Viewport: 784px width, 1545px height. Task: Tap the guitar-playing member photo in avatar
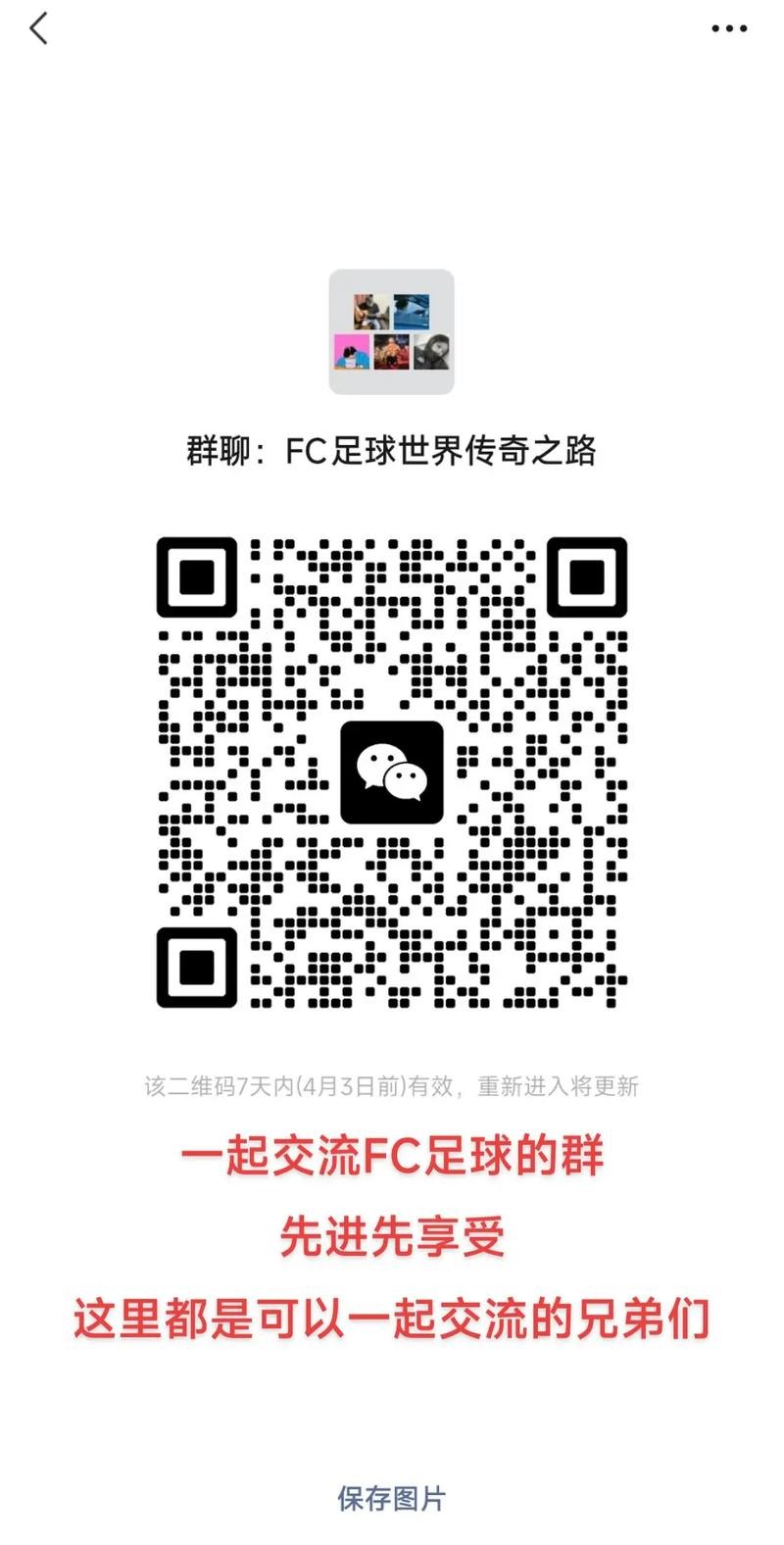371,311
